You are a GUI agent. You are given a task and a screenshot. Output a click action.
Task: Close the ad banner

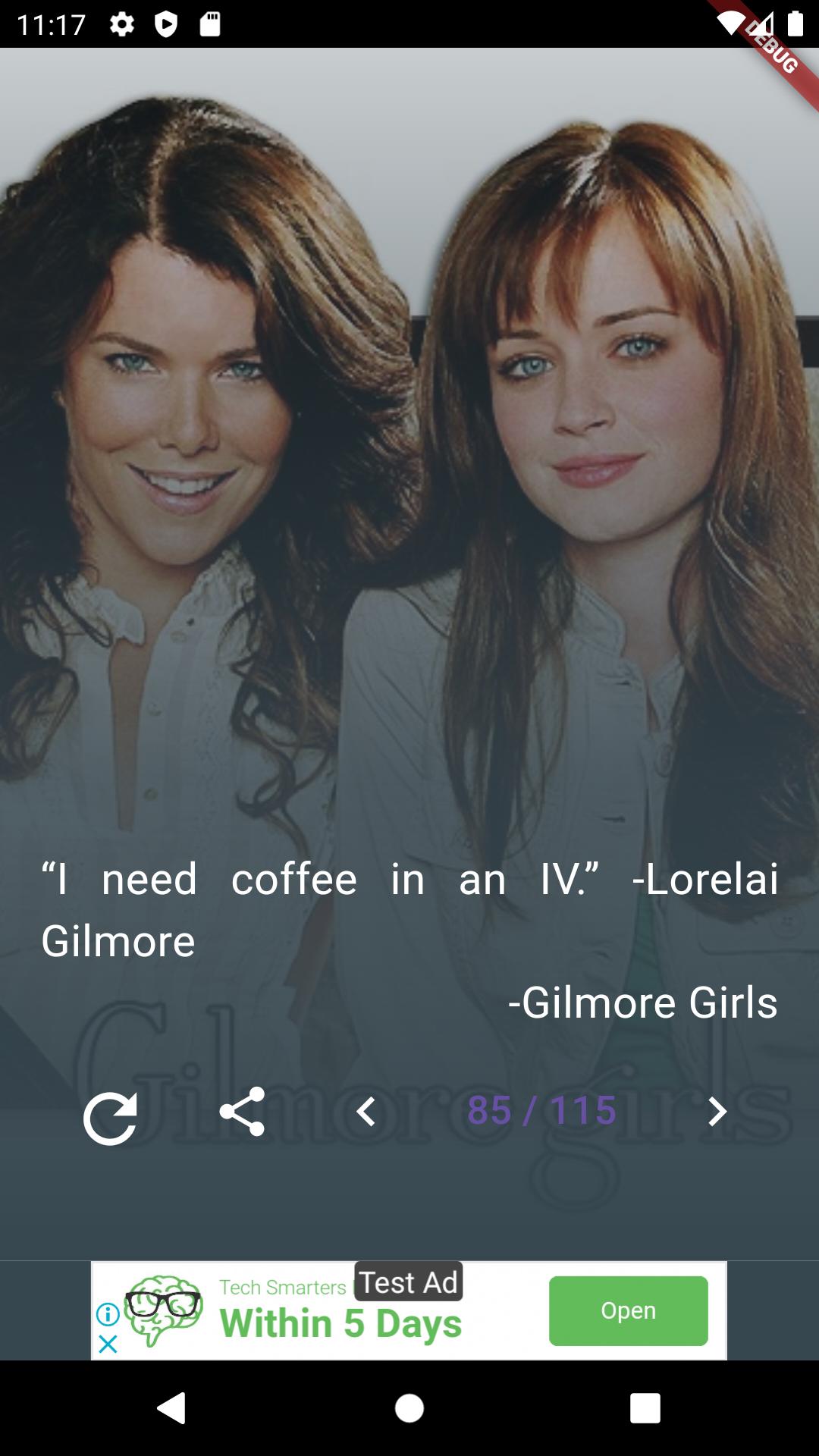[x=108, y=1344]
